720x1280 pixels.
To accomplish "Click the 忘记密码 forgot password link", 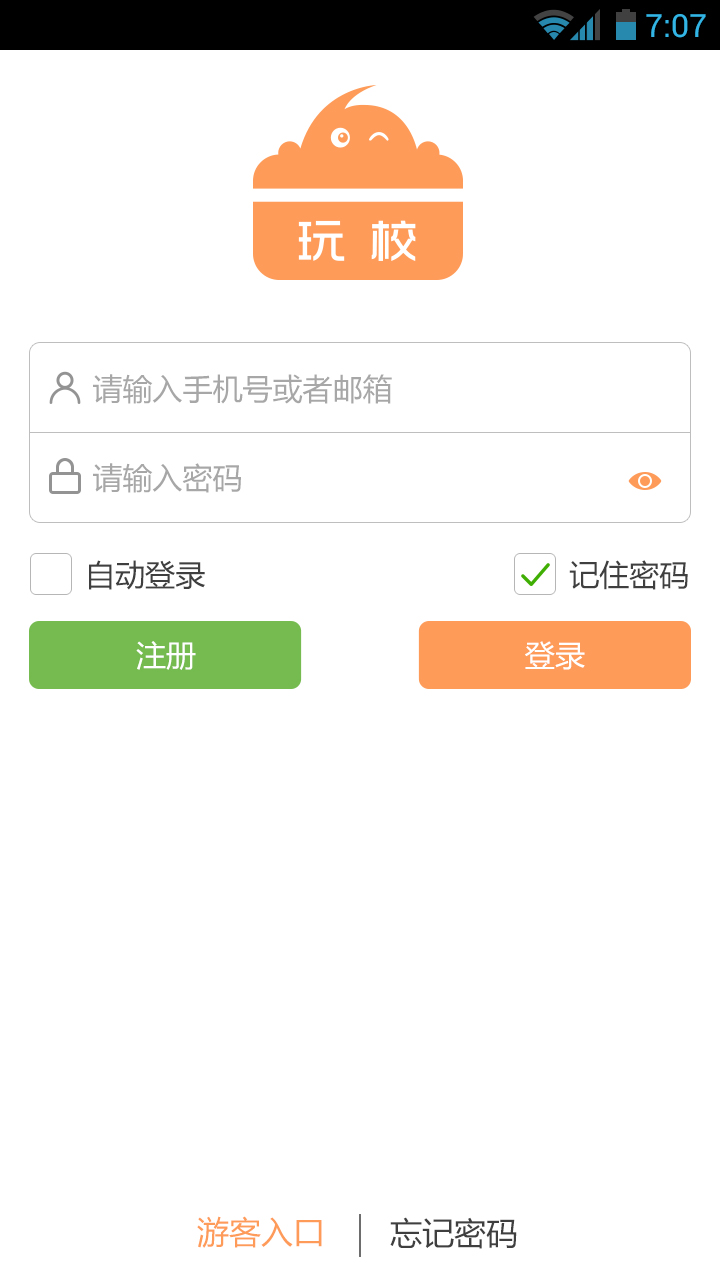I will (x=452, y=1235).
